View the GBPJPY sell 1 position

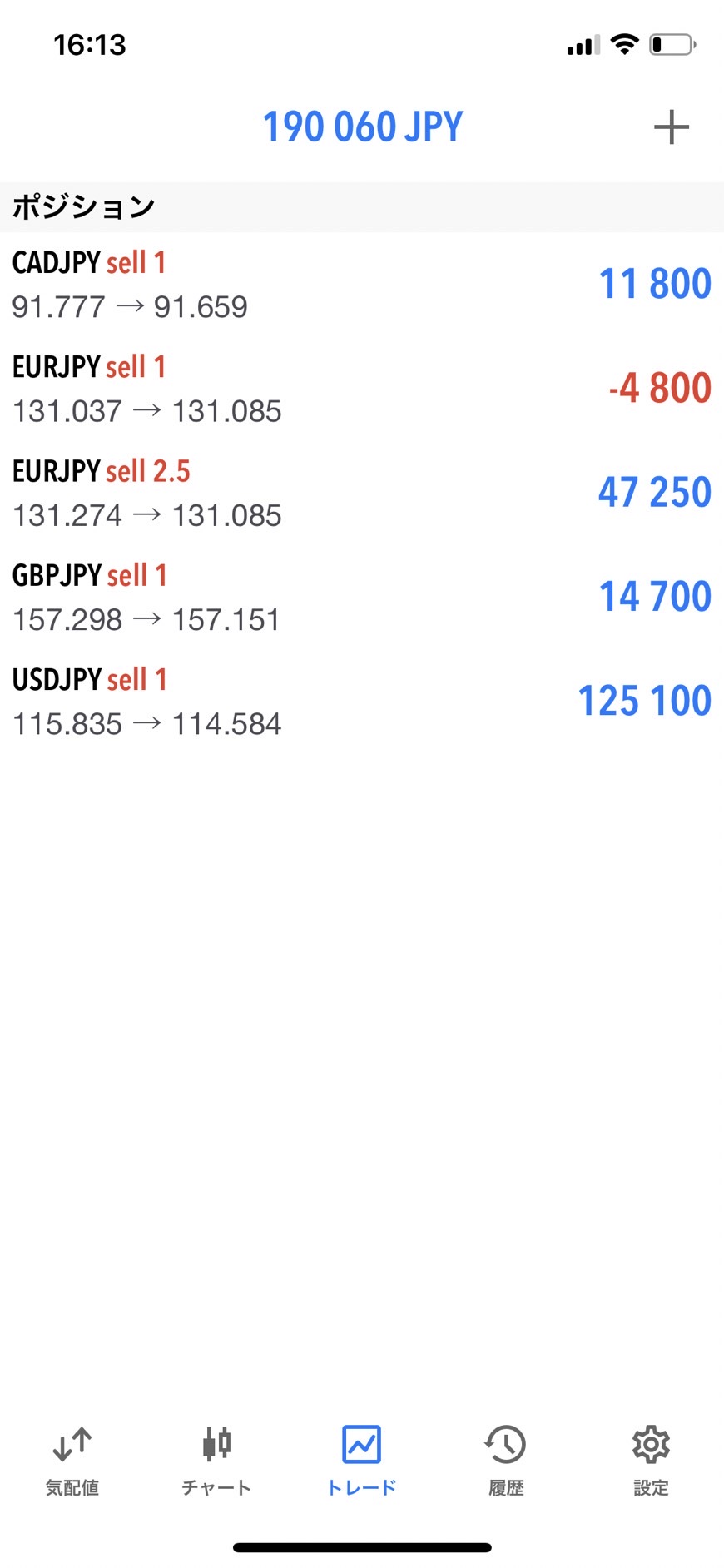tap(361, 596)
